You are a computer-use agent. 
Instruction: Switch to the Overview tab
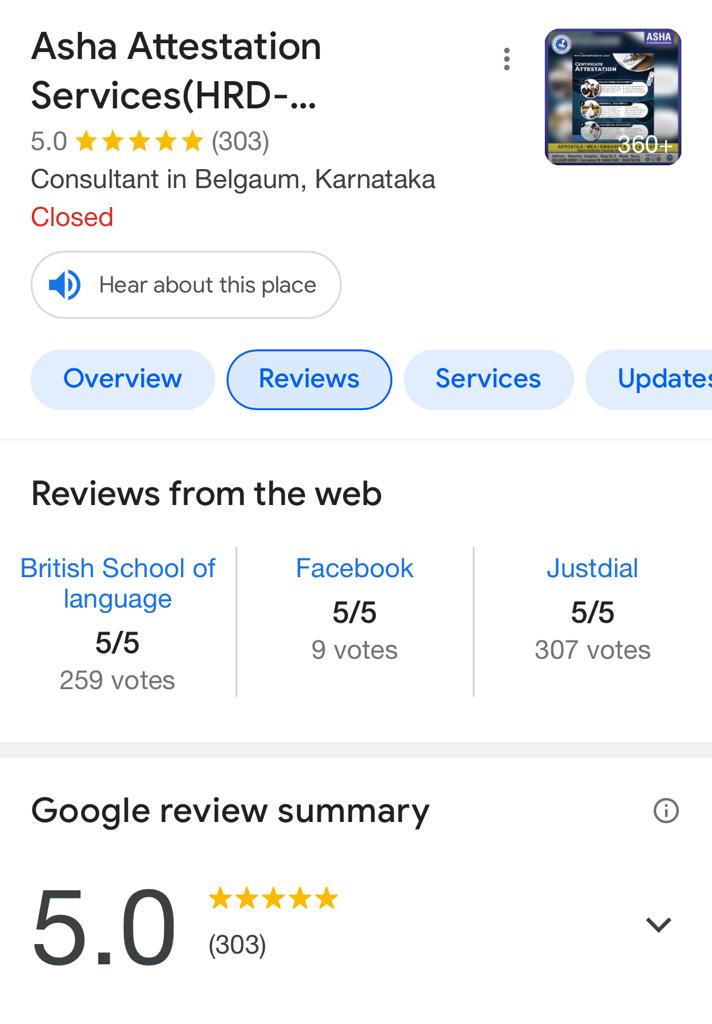point(122,379)
